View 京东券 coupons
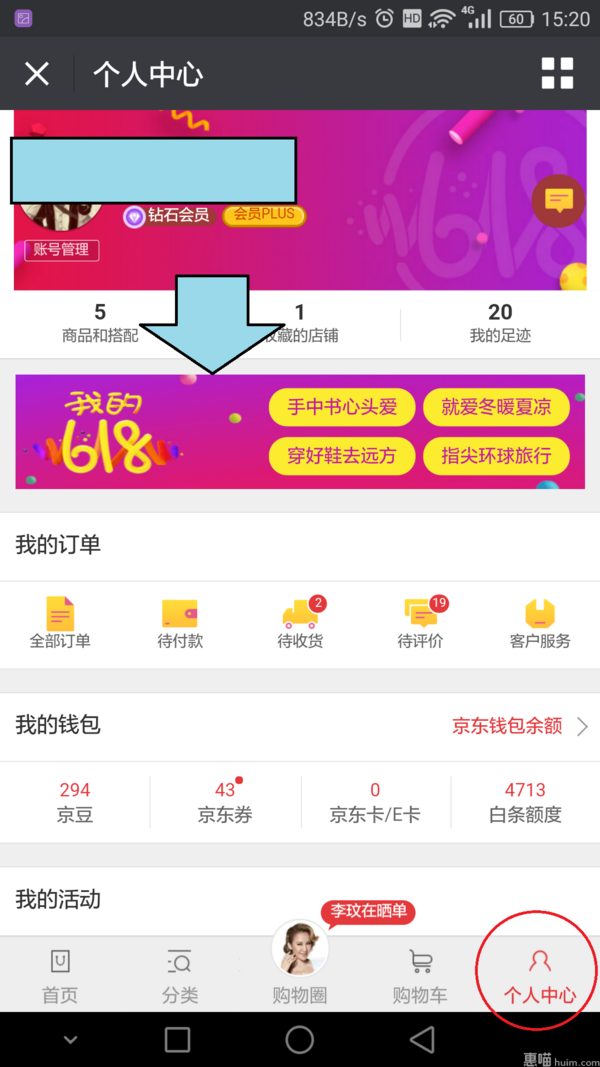 [225, 802]
